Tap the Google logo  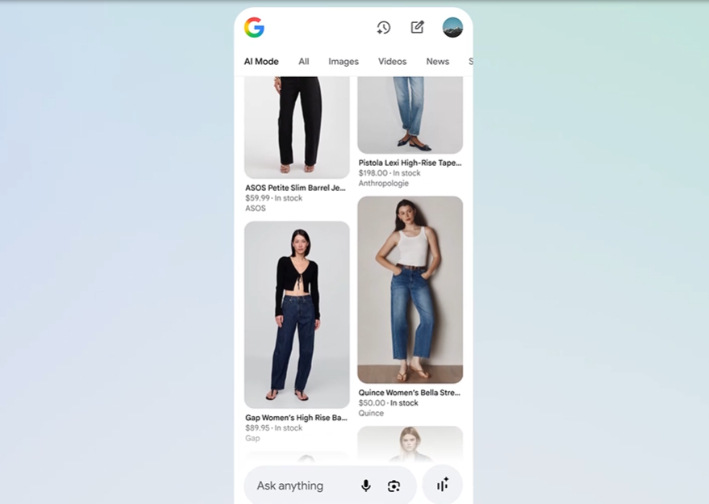(x=254, y=28)
